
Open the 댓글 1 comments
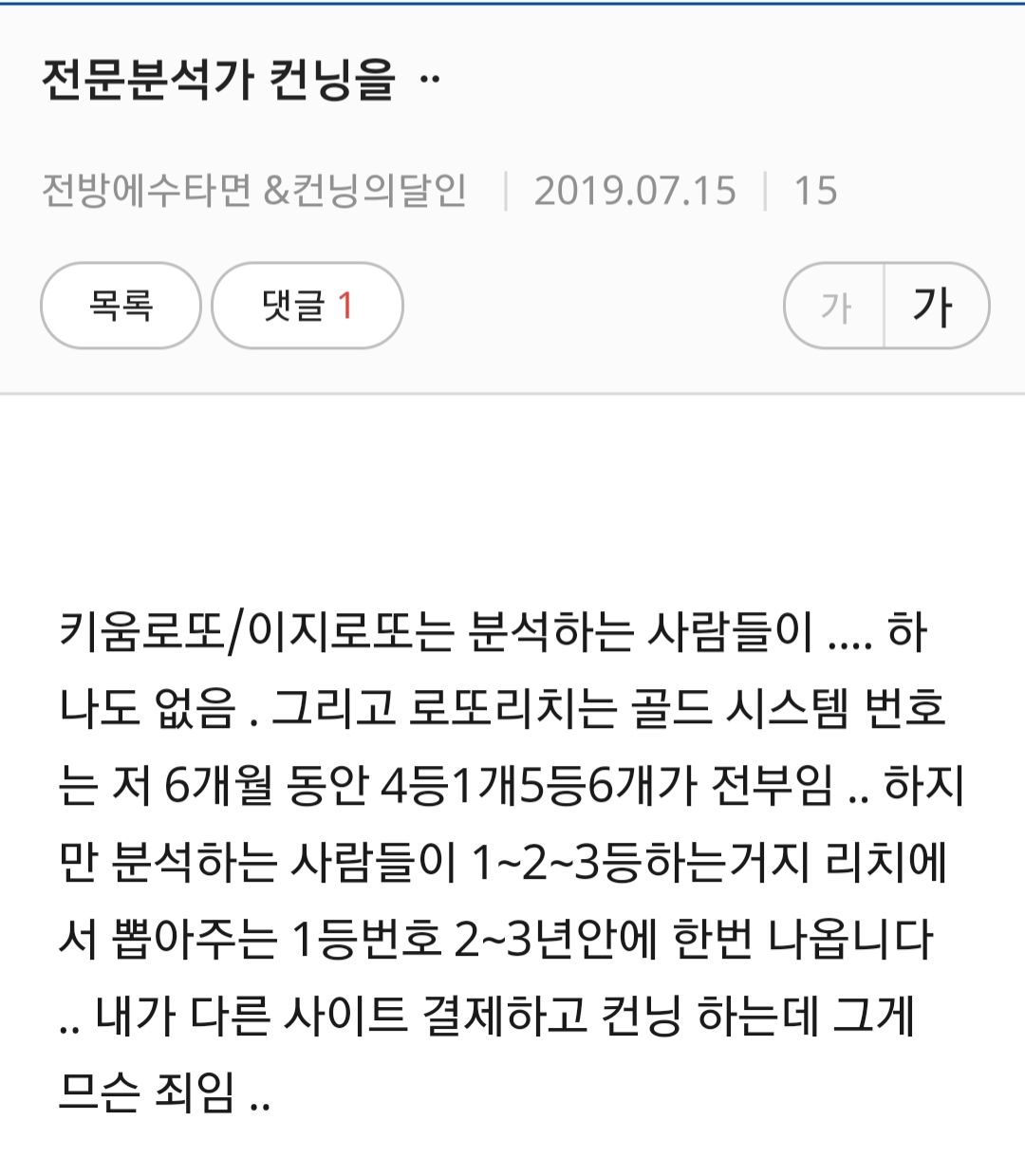(307, 306)
